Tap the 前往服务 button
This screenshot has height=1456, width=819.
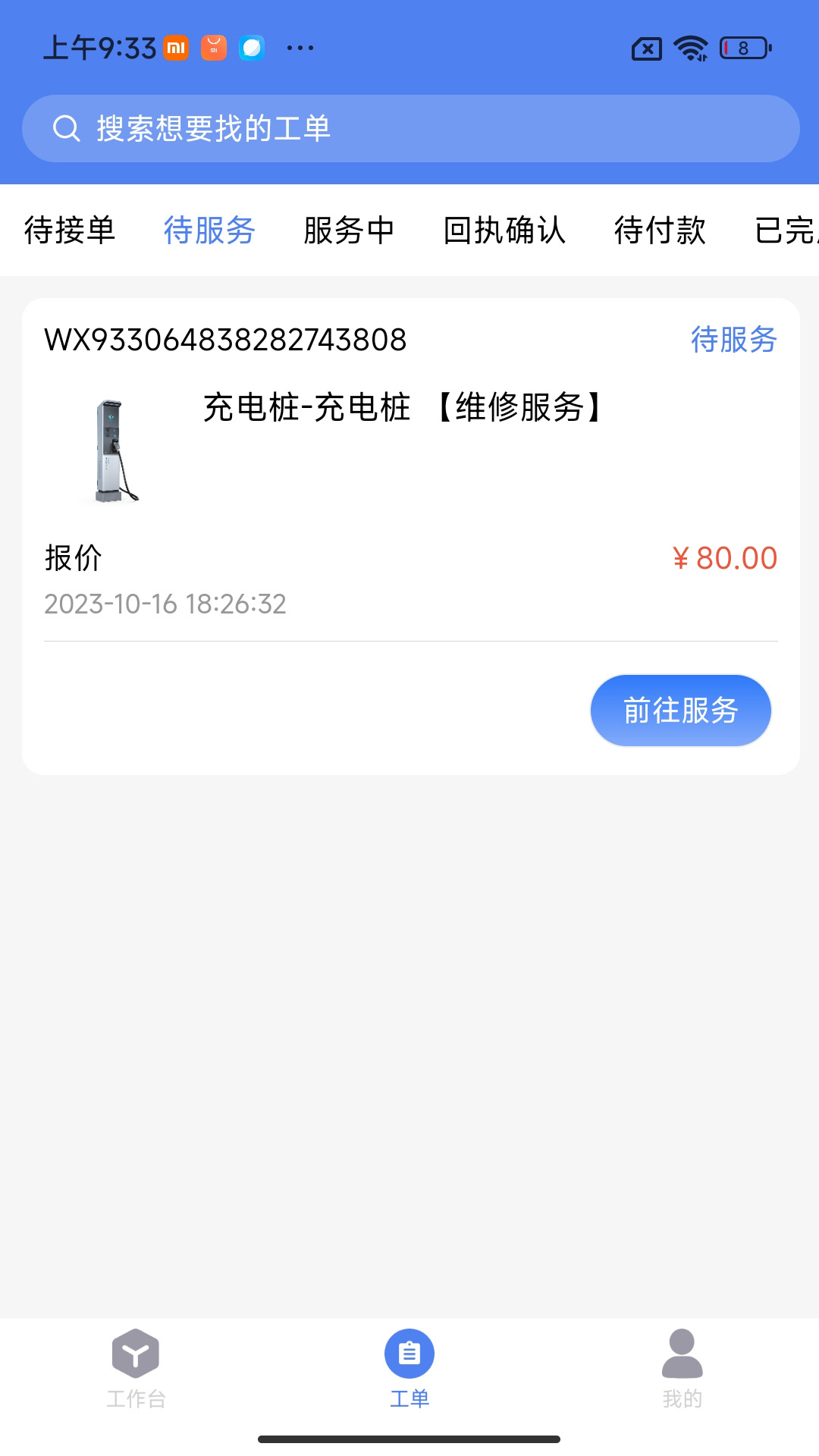pyautogui.click(x=680, y=710)
